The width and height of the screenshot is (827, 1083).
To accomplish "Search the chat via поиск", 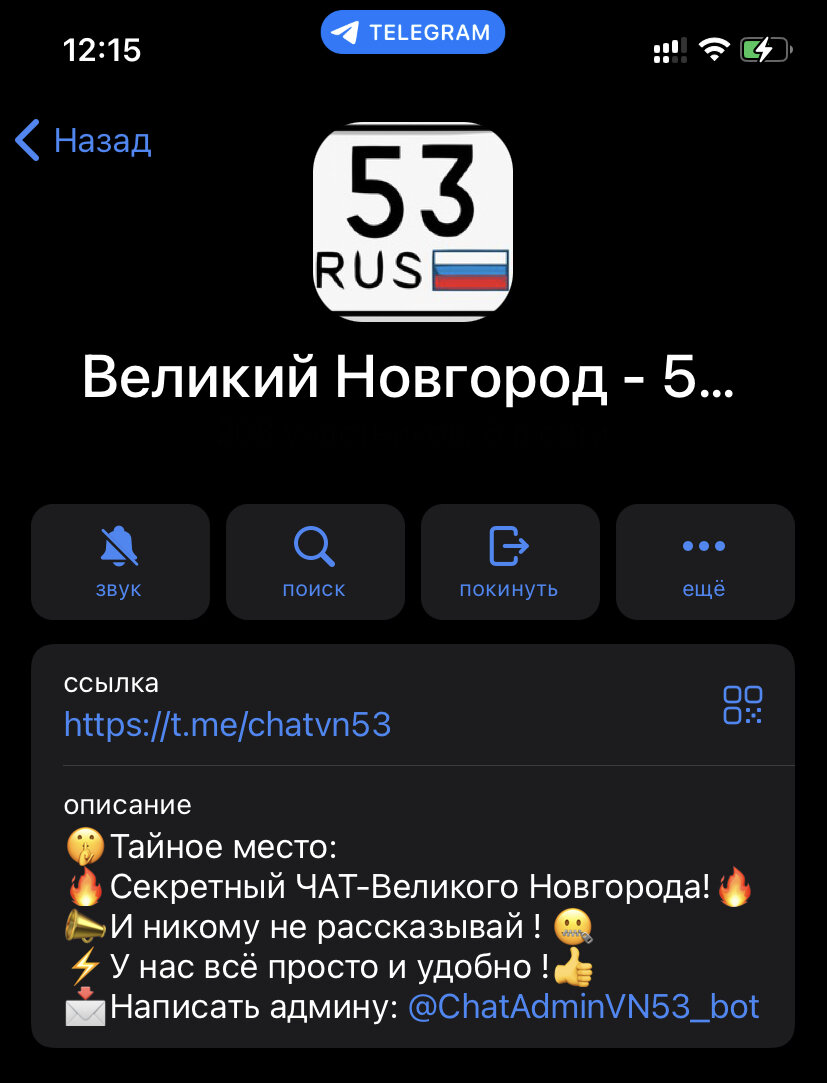I will click(314, 562).
